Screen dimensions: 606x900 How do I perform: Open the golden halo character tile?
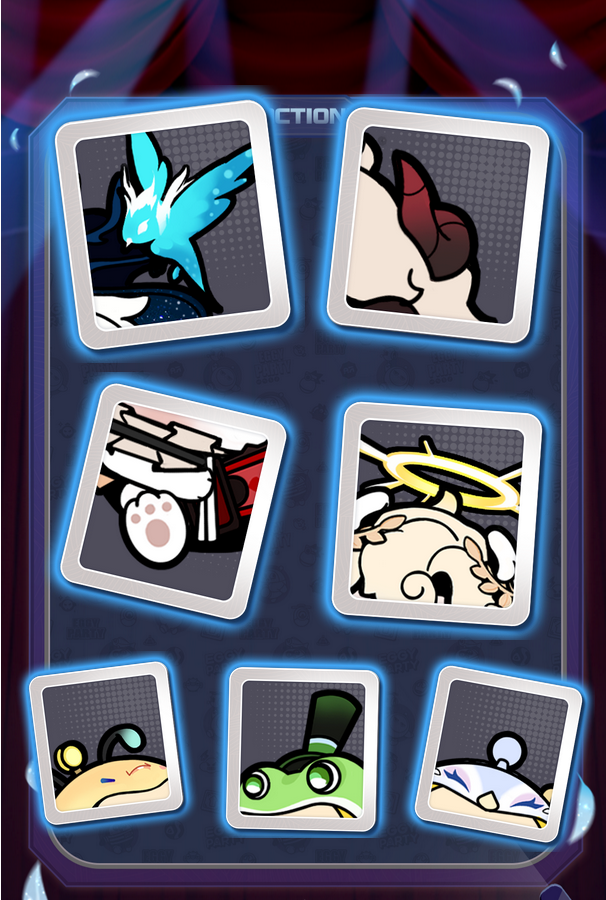coord(437,513)
